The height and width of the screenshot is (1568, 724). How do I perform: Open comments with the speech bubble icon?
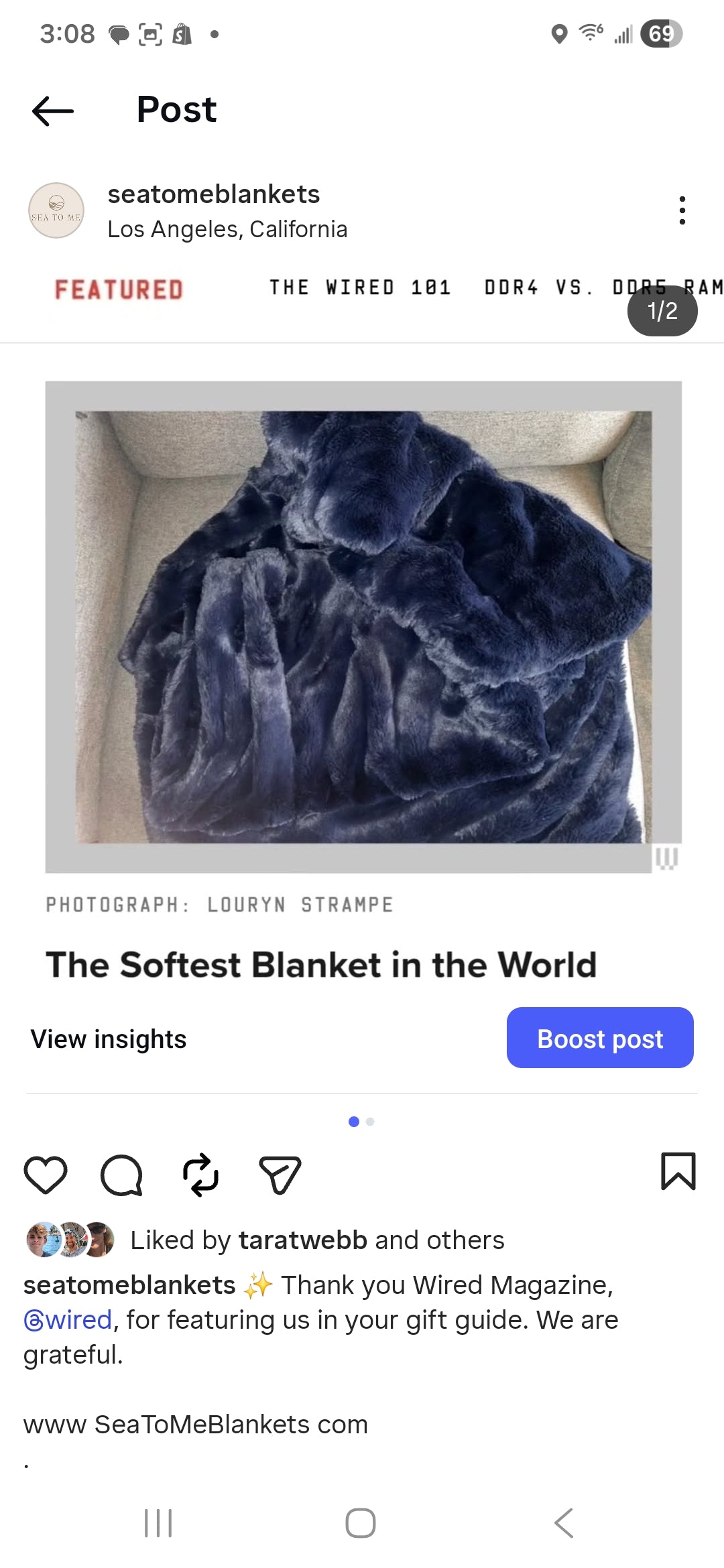pyautogui.click(x=121, y=1175)
